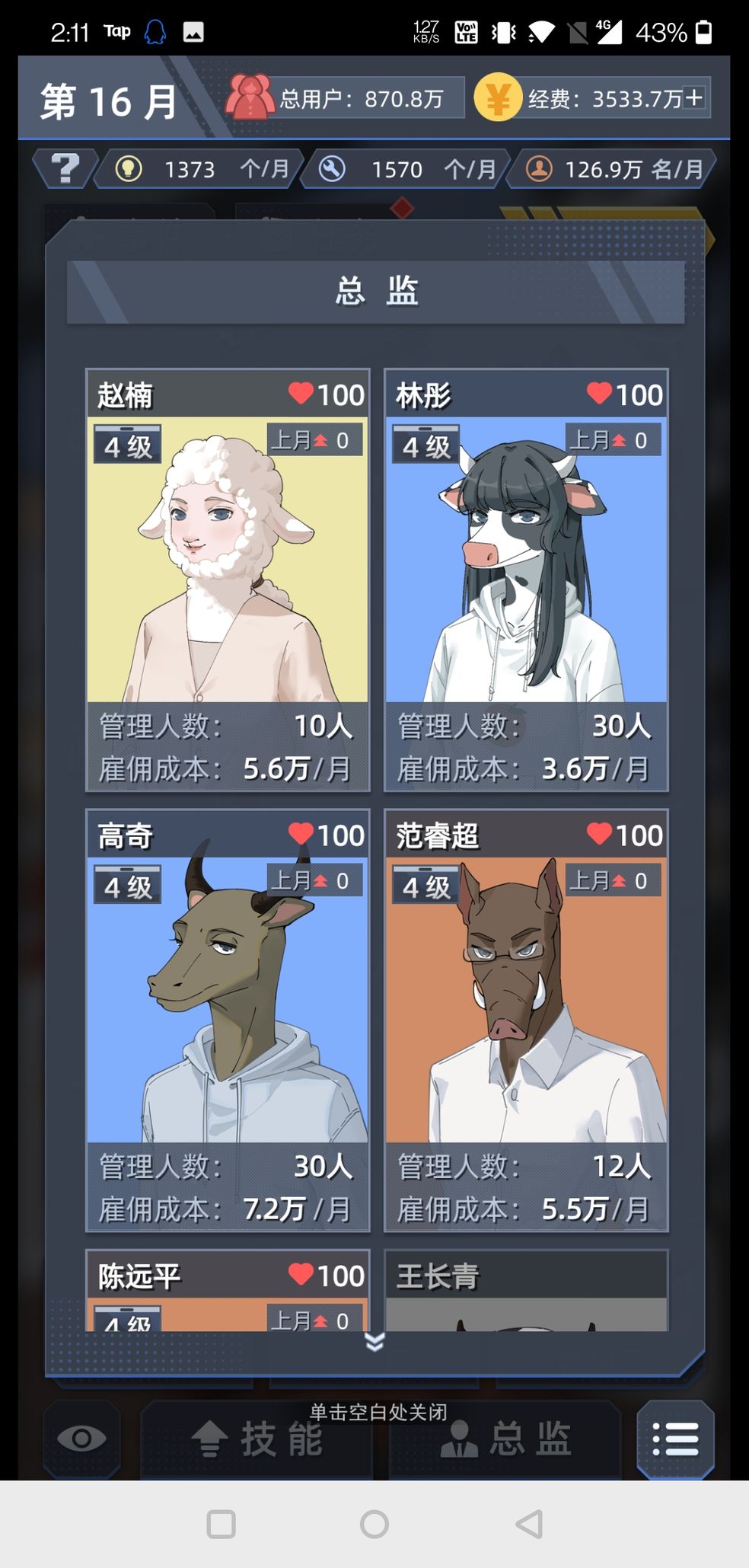This screenshot has width=749, height=1568.
Task: Go to the system home screen
Action: click(374, 1525)
